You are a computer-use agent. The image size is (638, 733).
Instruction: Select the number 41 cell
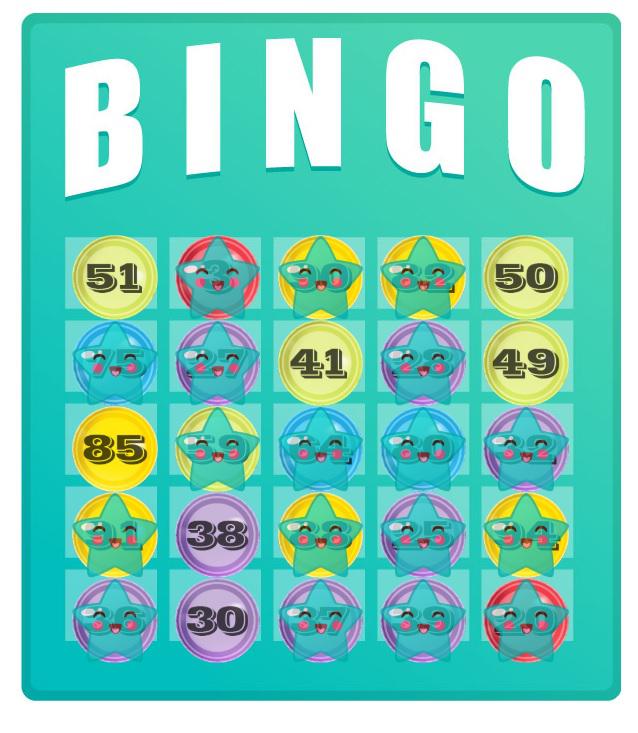(319, 361)
